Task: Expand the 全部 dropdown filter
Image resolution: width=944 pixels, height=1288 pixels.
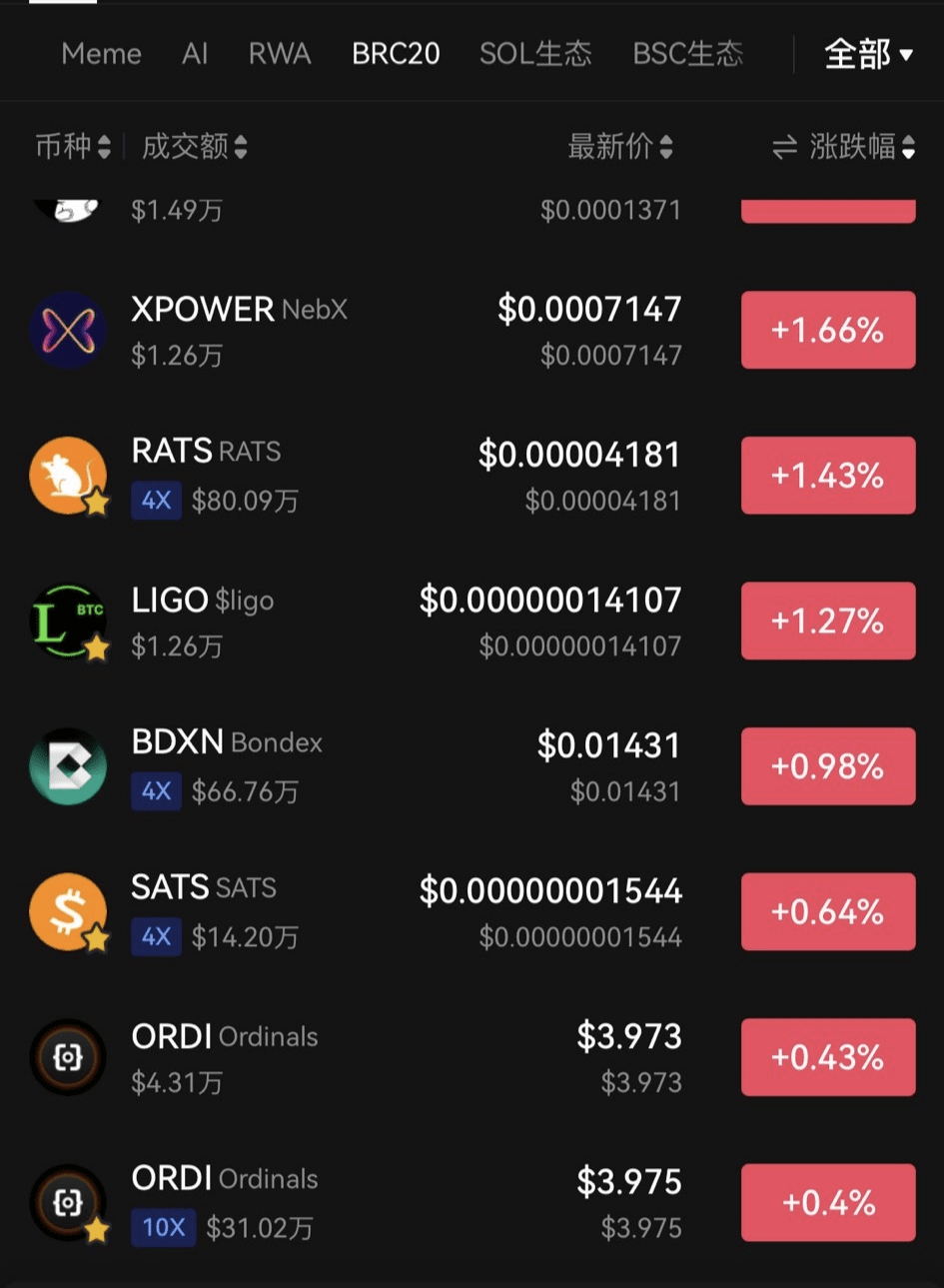Action: pyautogui.click(x=868, y=54)
